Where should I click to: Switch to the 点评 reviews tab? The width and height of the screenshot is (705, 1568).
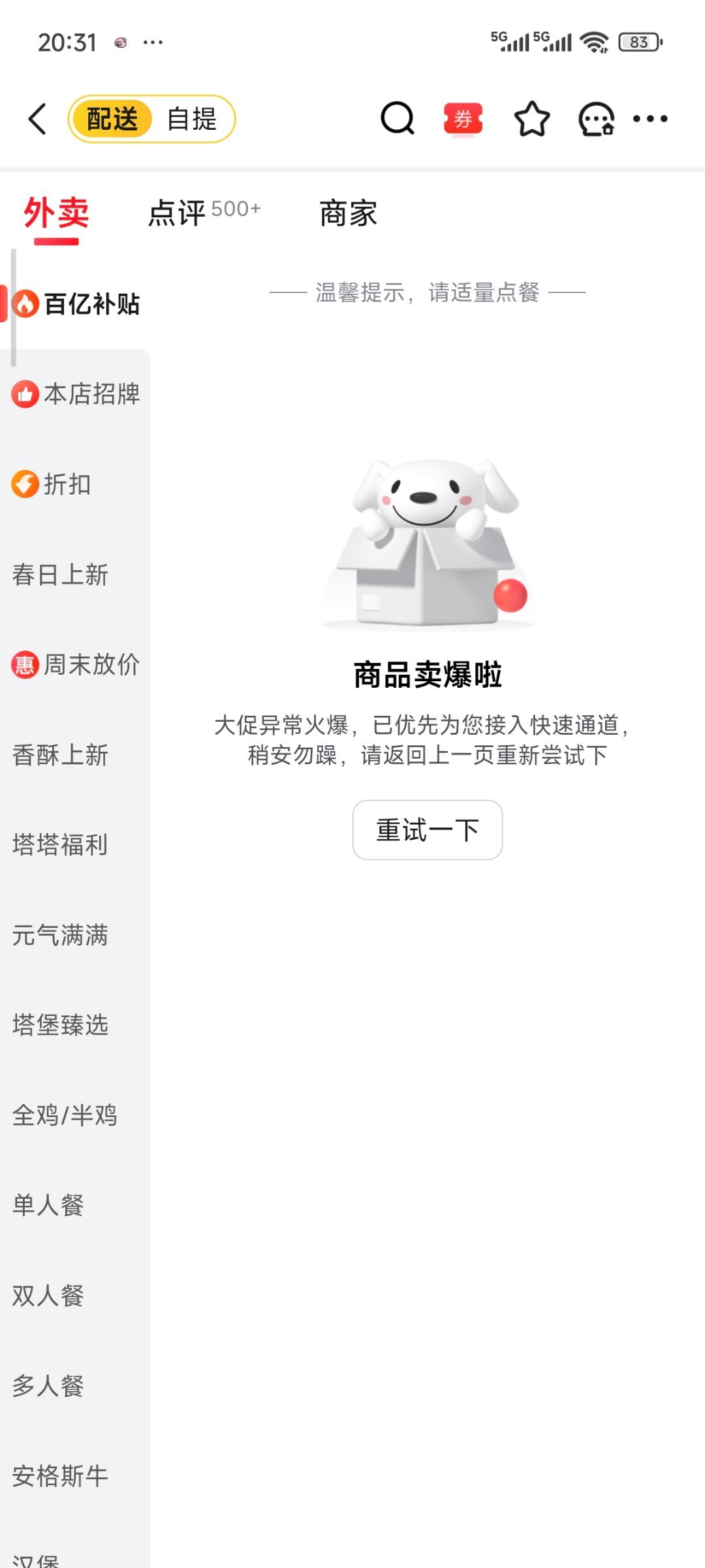click(203, 213)
